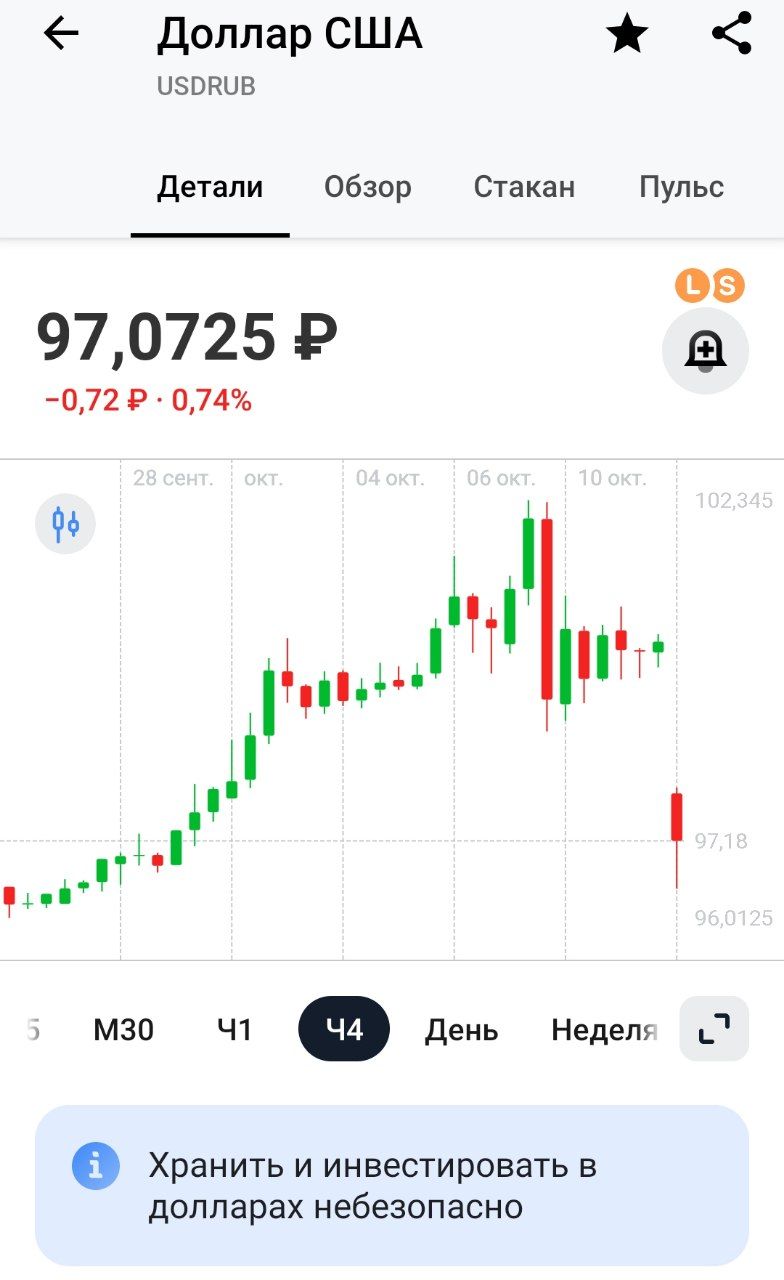784x1280 pixels.
Task: Select the М30 timeframe
Action: (124, 1030)
